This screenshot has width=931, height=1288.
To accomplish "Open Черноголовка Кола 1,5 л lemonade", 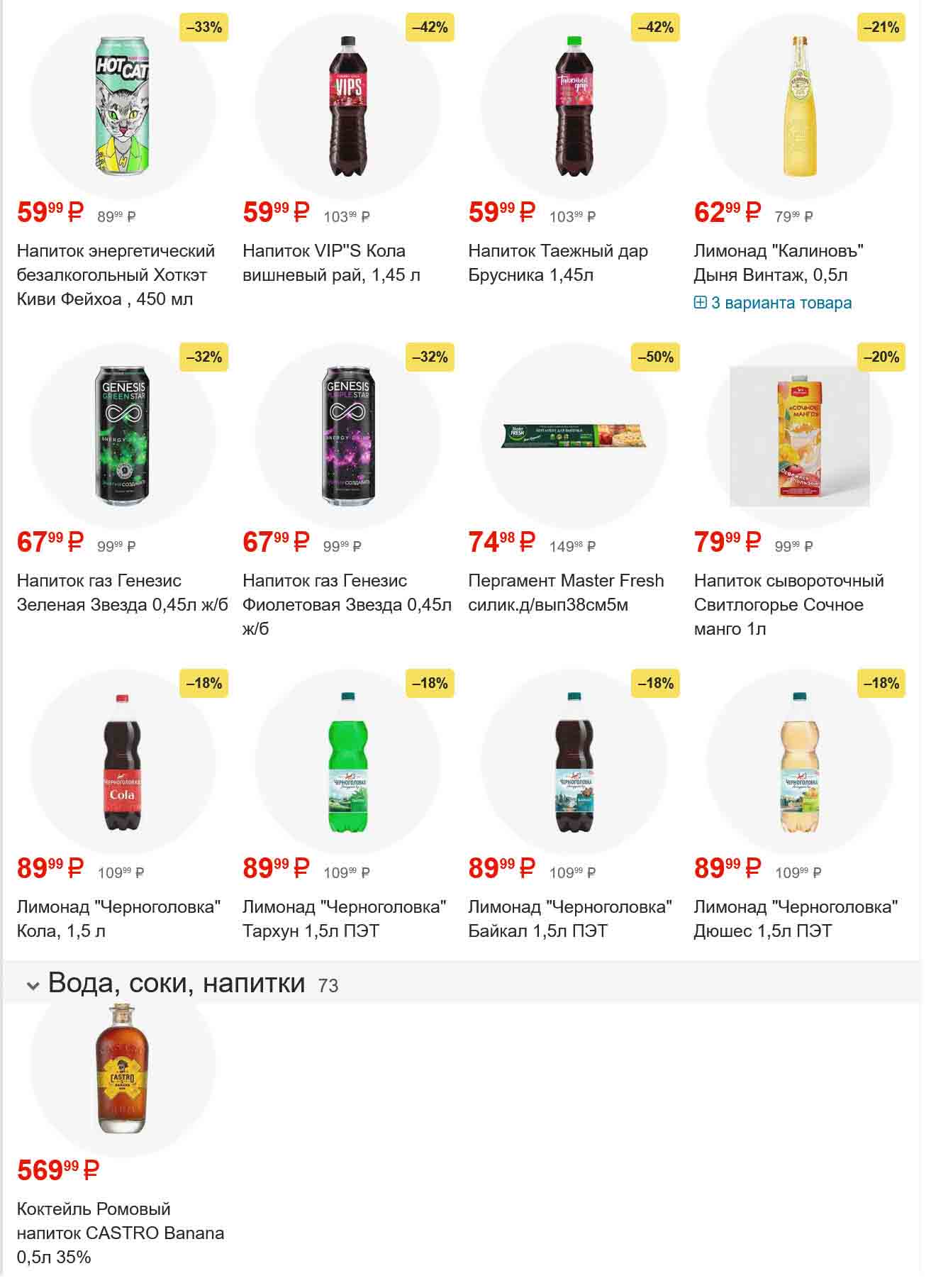I will 118,918.
